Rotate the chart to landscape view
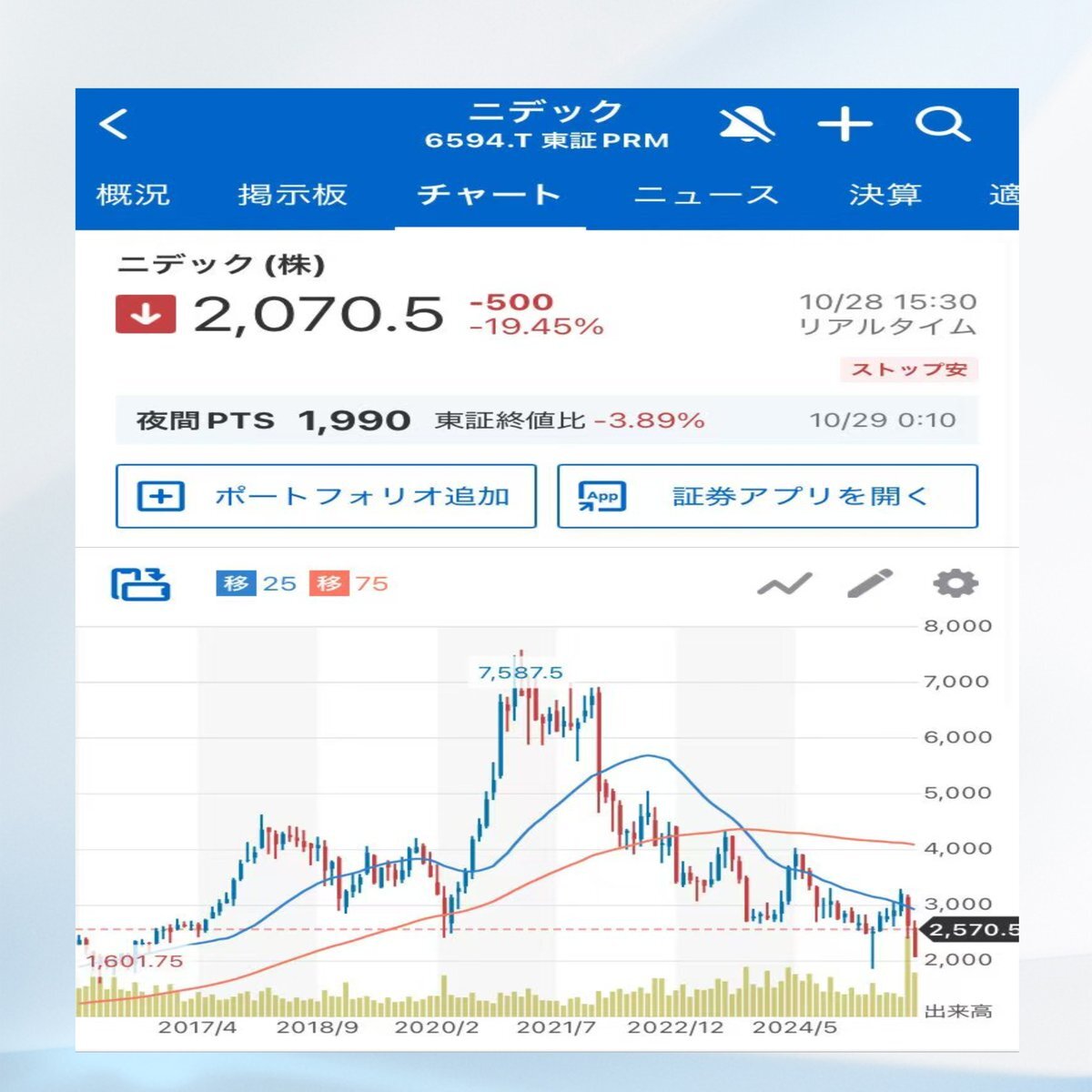The height and width of the screenshot is (1092, 1092). (141, 583)
